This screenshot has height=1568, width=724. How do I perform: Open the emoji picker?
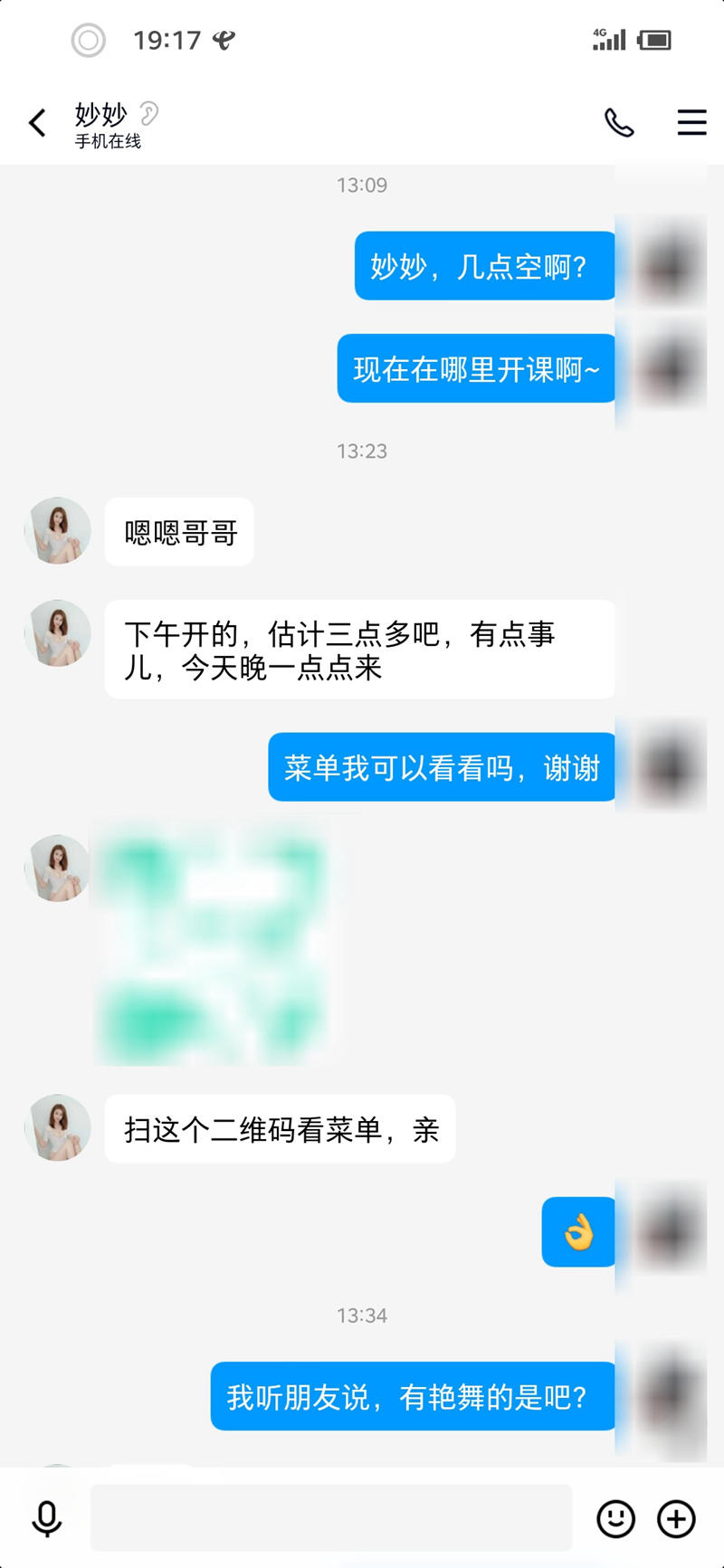615,1519
